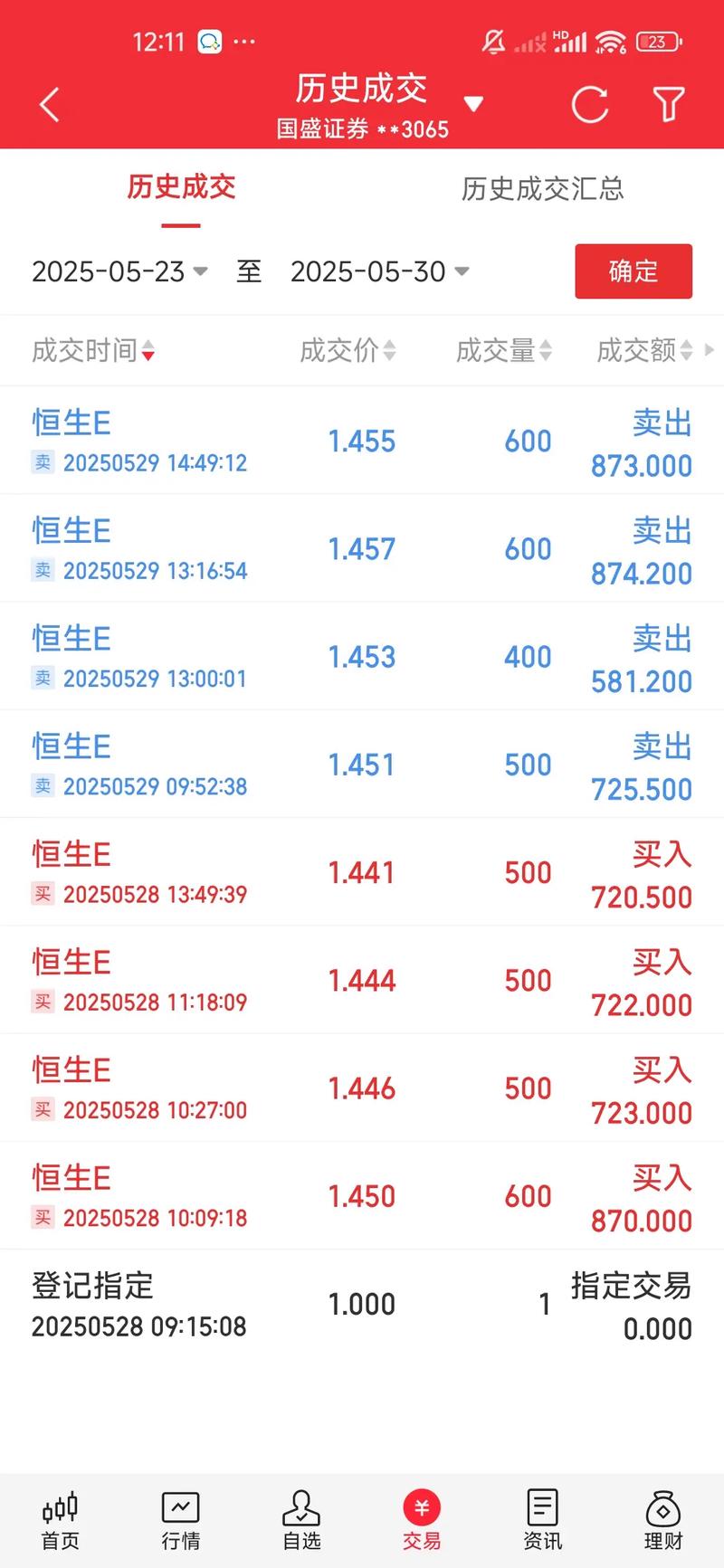Image resolution: width=724 pixels, height=1568 pixels.
Task: Toggle the 成交时间 column sort order
Action: tap(90, 351)
